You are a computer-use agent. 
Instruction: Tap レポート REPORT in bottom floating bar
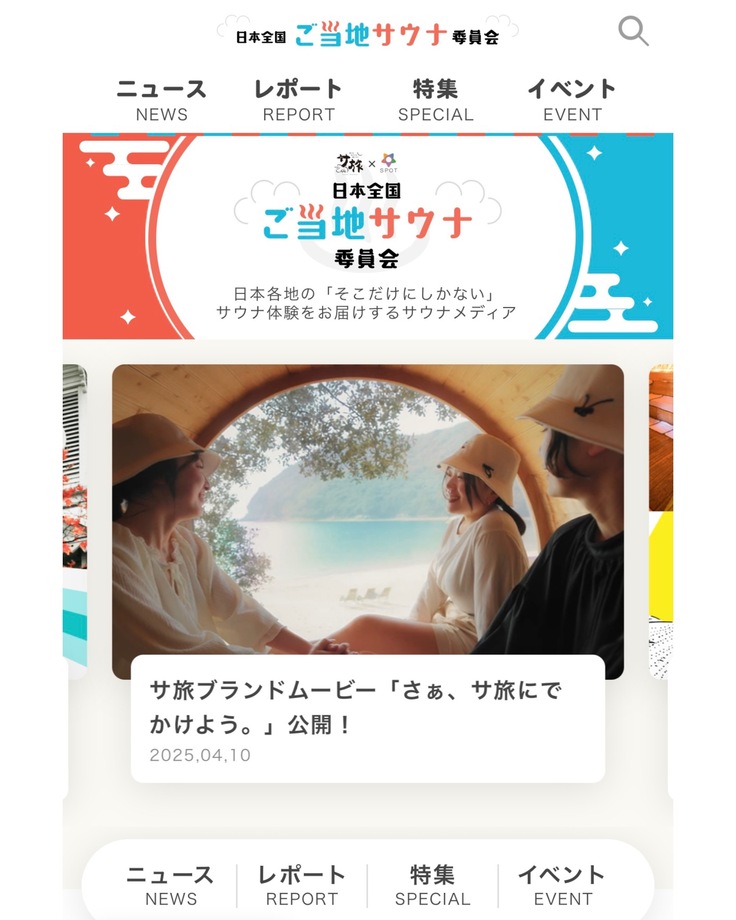(302, 885)
